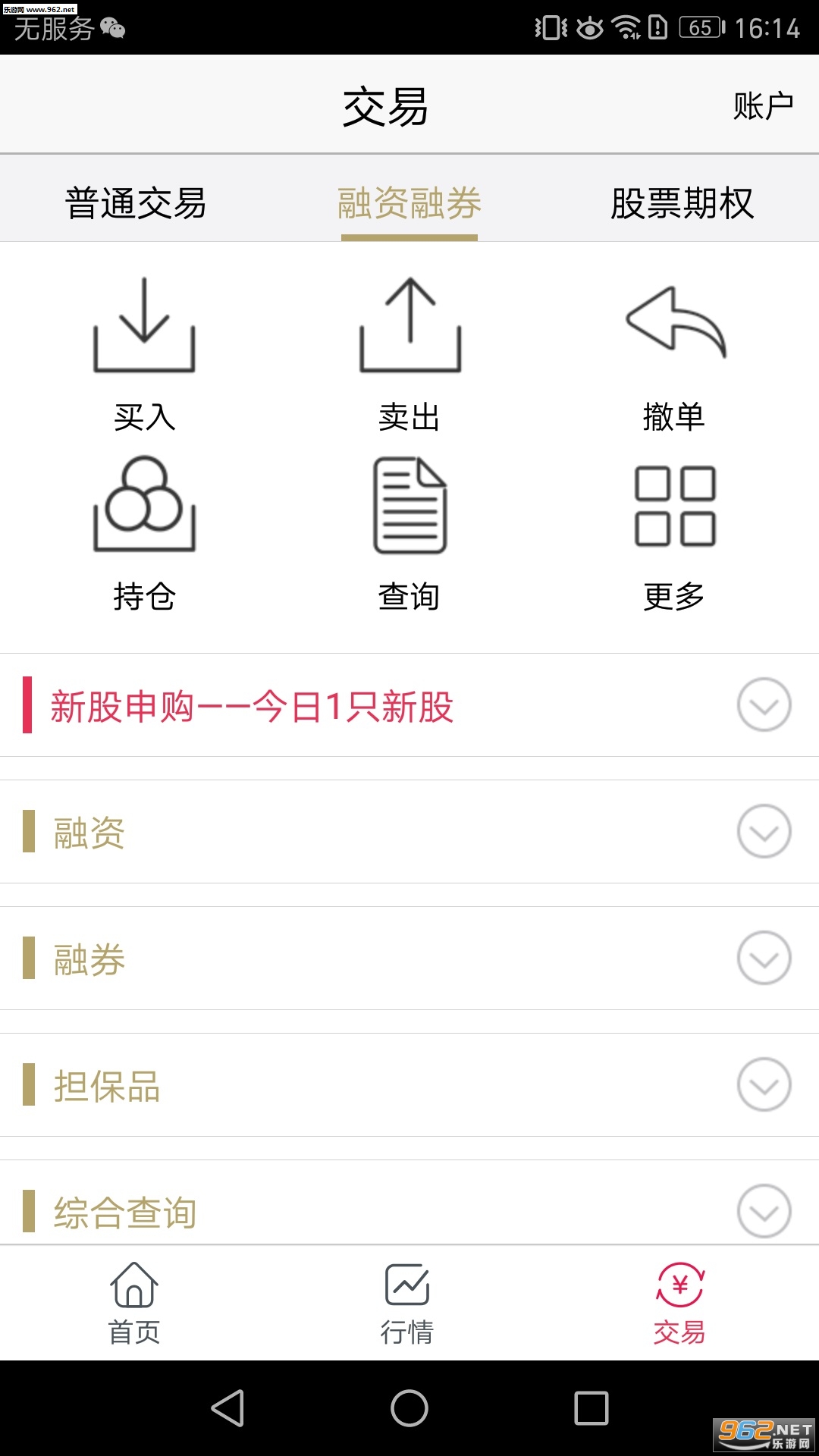
Task: Tap the system back button
Action: pyautogui.click(x=227, y=1408)
